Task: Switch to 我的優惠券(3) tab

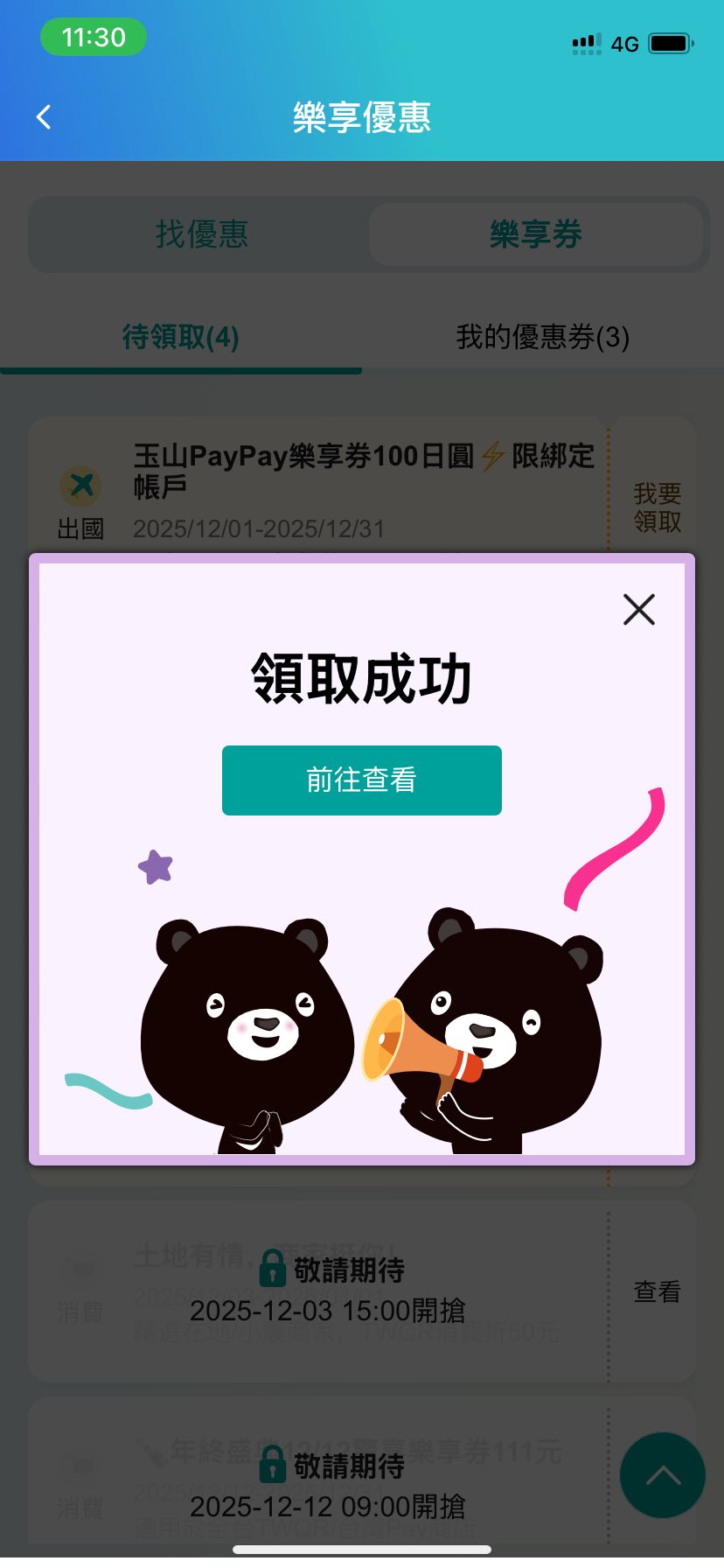Action: click(542, 337)
